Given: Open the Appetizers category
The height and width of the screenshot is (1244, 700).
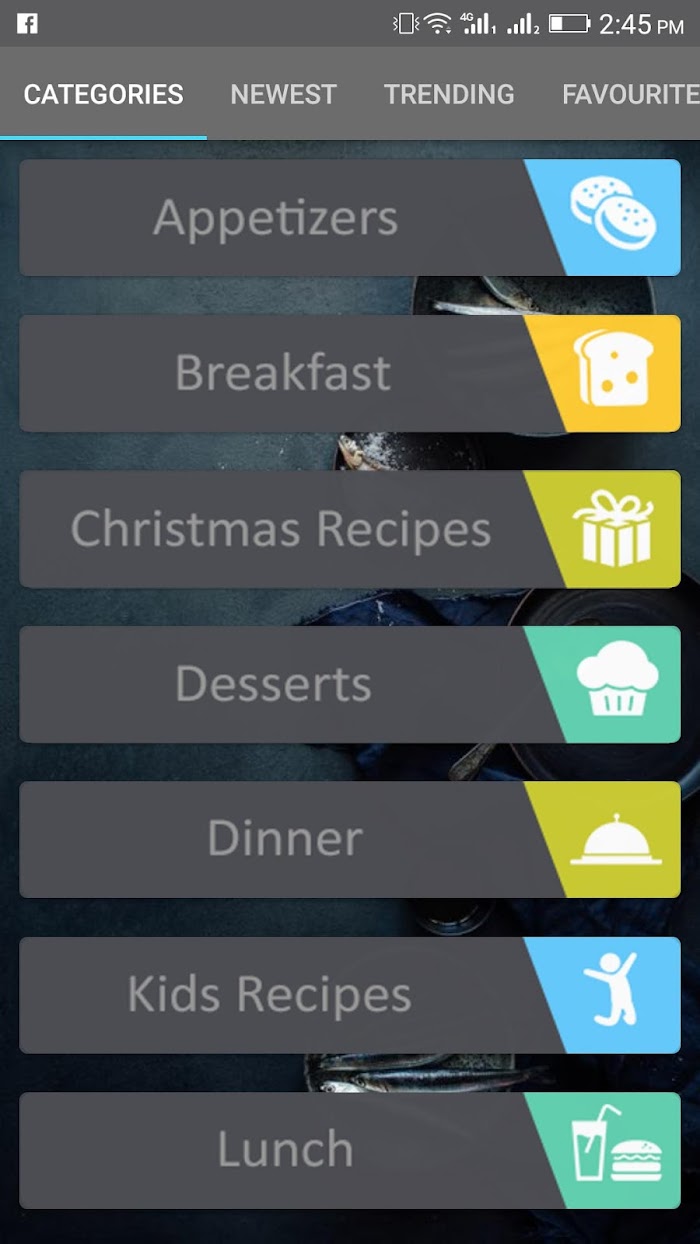Looking at the screenshot, I should [350, 218].
